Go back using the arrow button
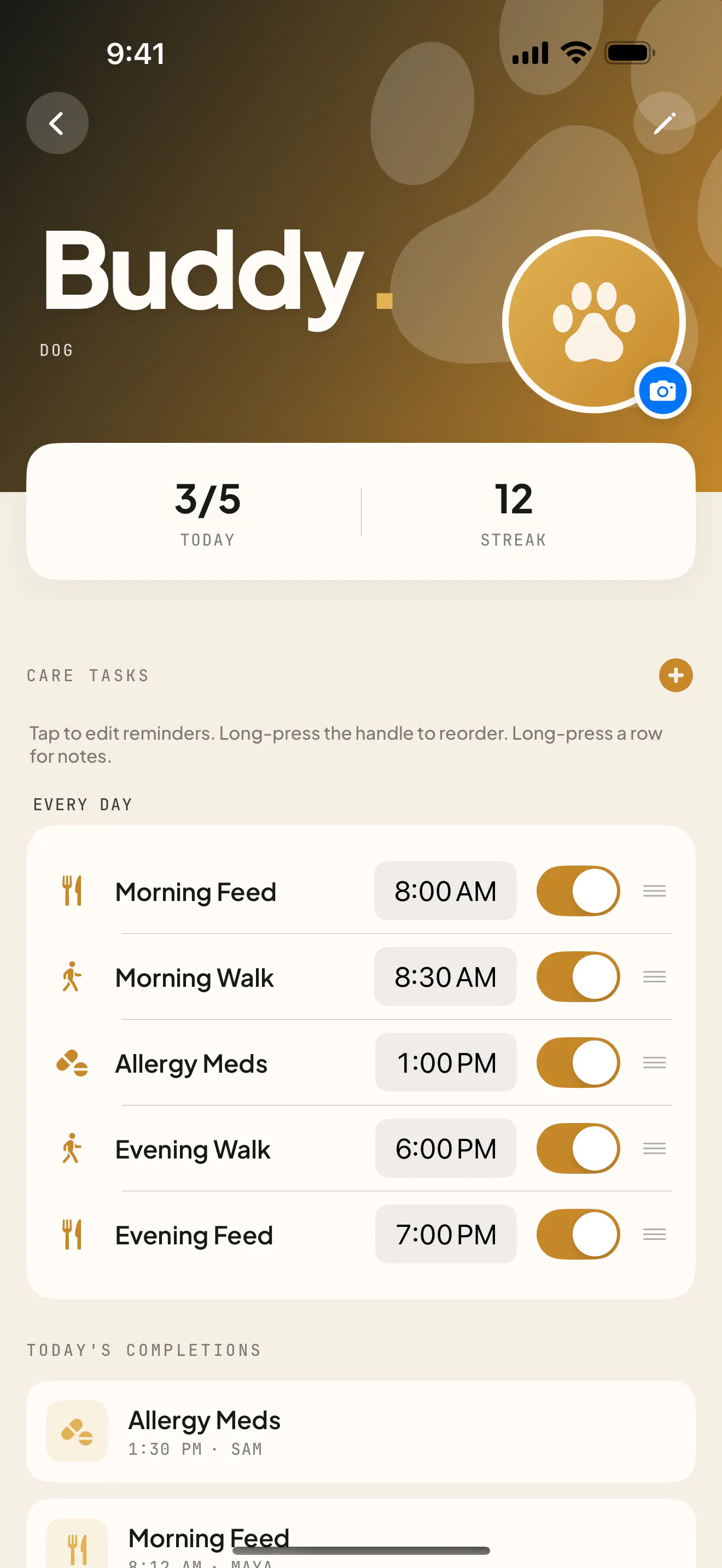 [x=57, y=123]
